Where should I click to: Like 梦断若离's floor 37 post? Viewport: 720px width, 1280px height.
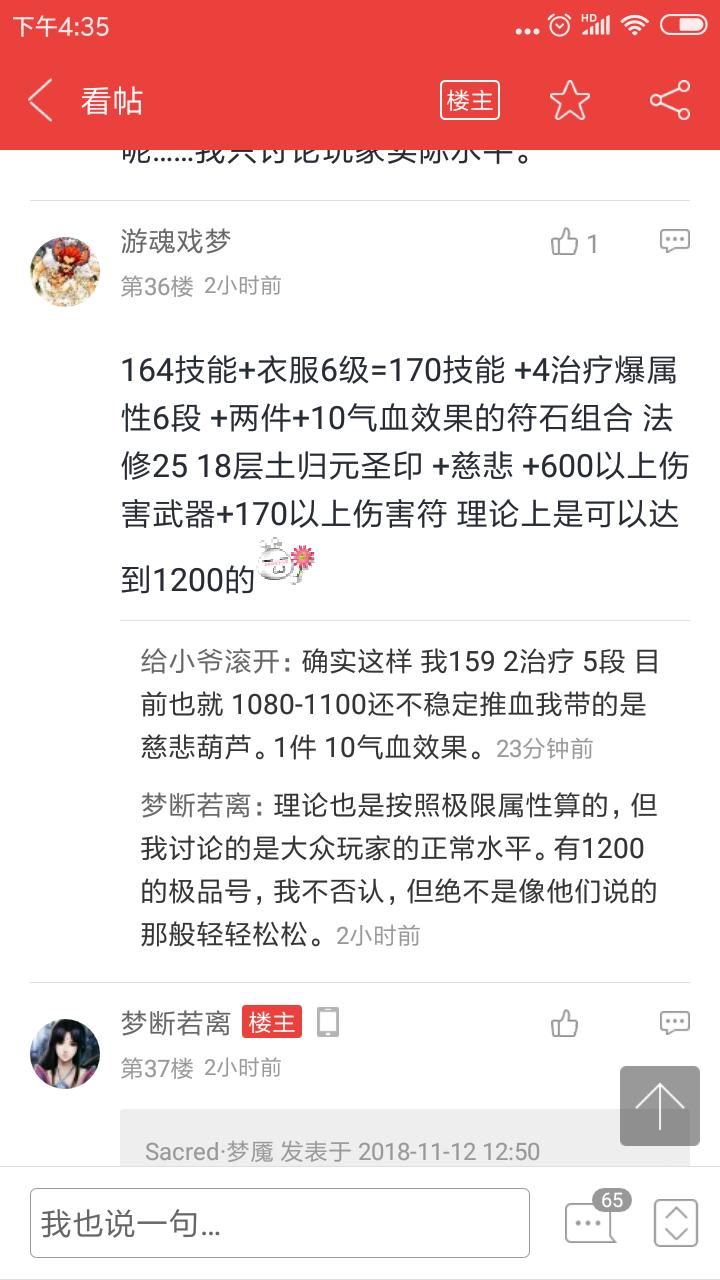(565, 1023)
